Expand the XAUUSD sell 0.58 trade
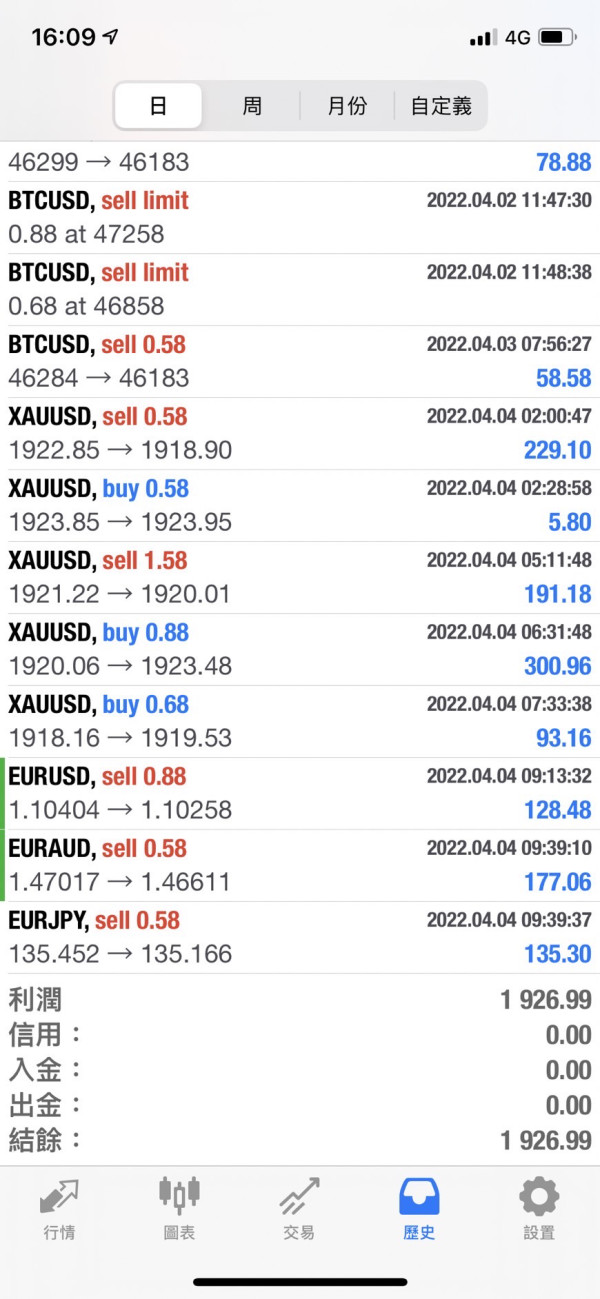Viewport: 600px width, 1299px height. [300, 434]
